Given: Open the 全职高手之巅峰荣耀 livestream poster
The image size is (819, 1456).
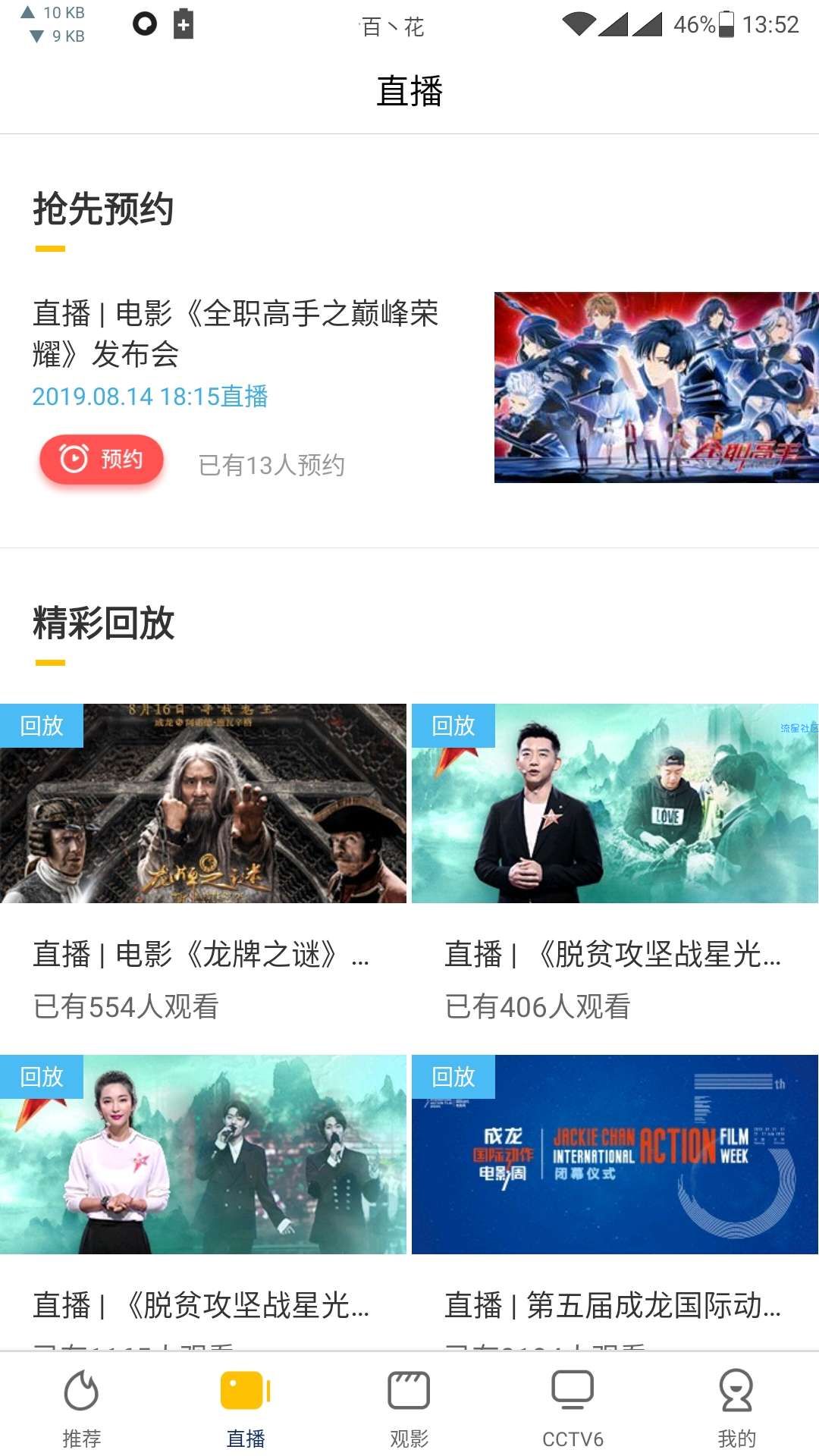Looking at the screenshot, I should tap(656, 388).
